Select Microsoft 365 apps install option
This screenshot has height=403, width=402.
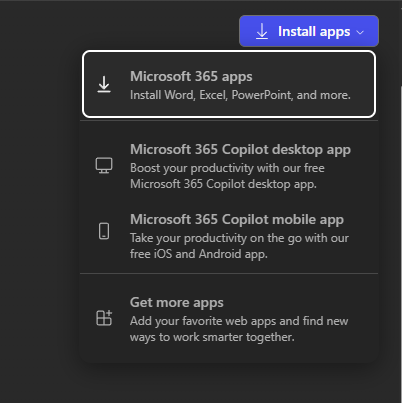point(229,84)
